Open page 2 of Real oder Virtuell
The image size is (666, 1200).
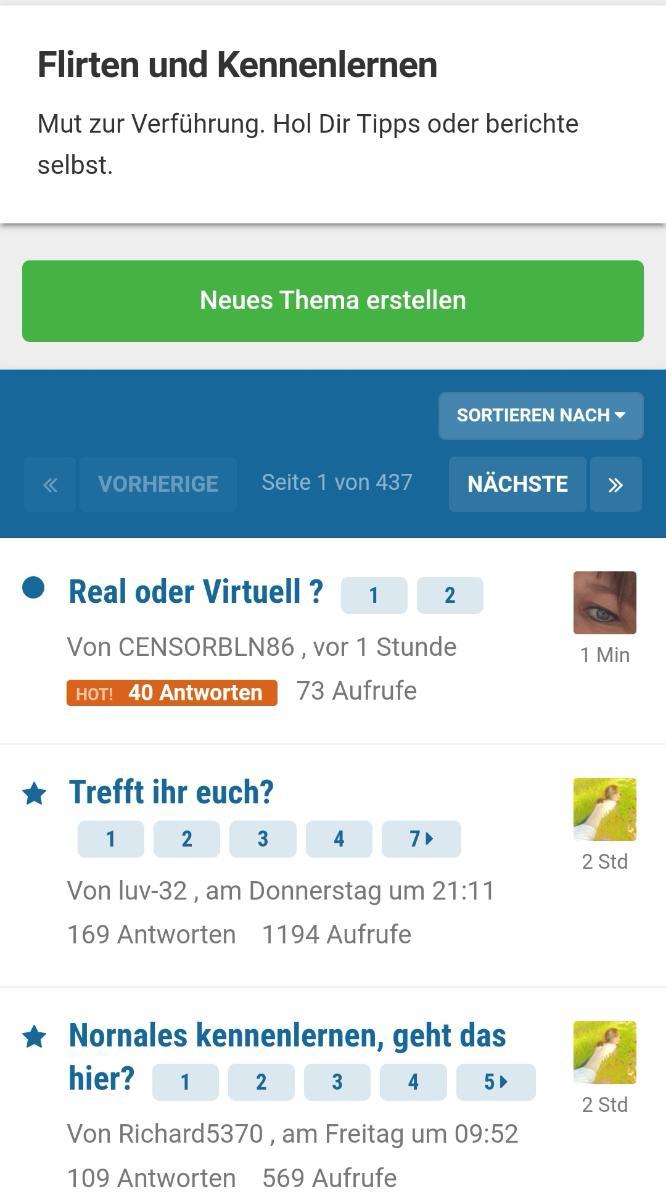pyautogui.click(x=450, y=595)
